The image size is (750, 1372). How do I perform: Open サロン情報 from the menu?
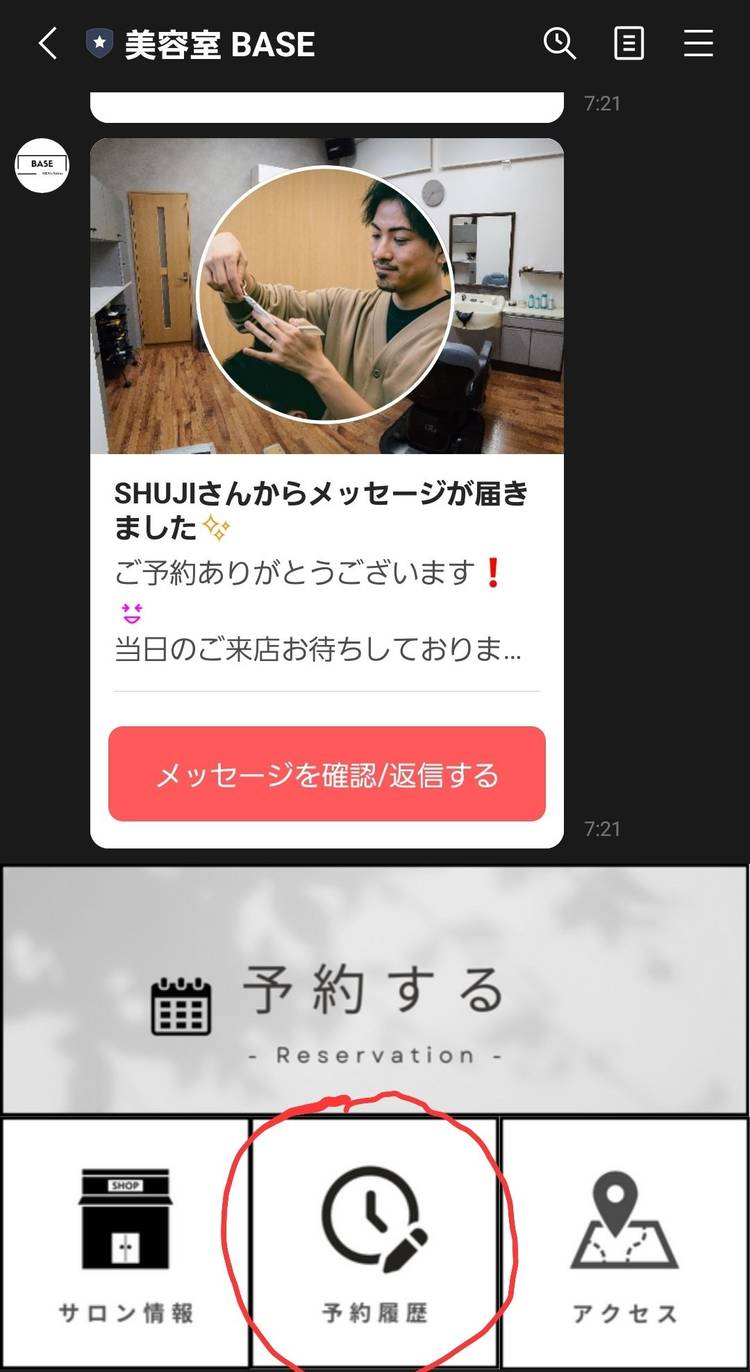(x=125, y=1242)
